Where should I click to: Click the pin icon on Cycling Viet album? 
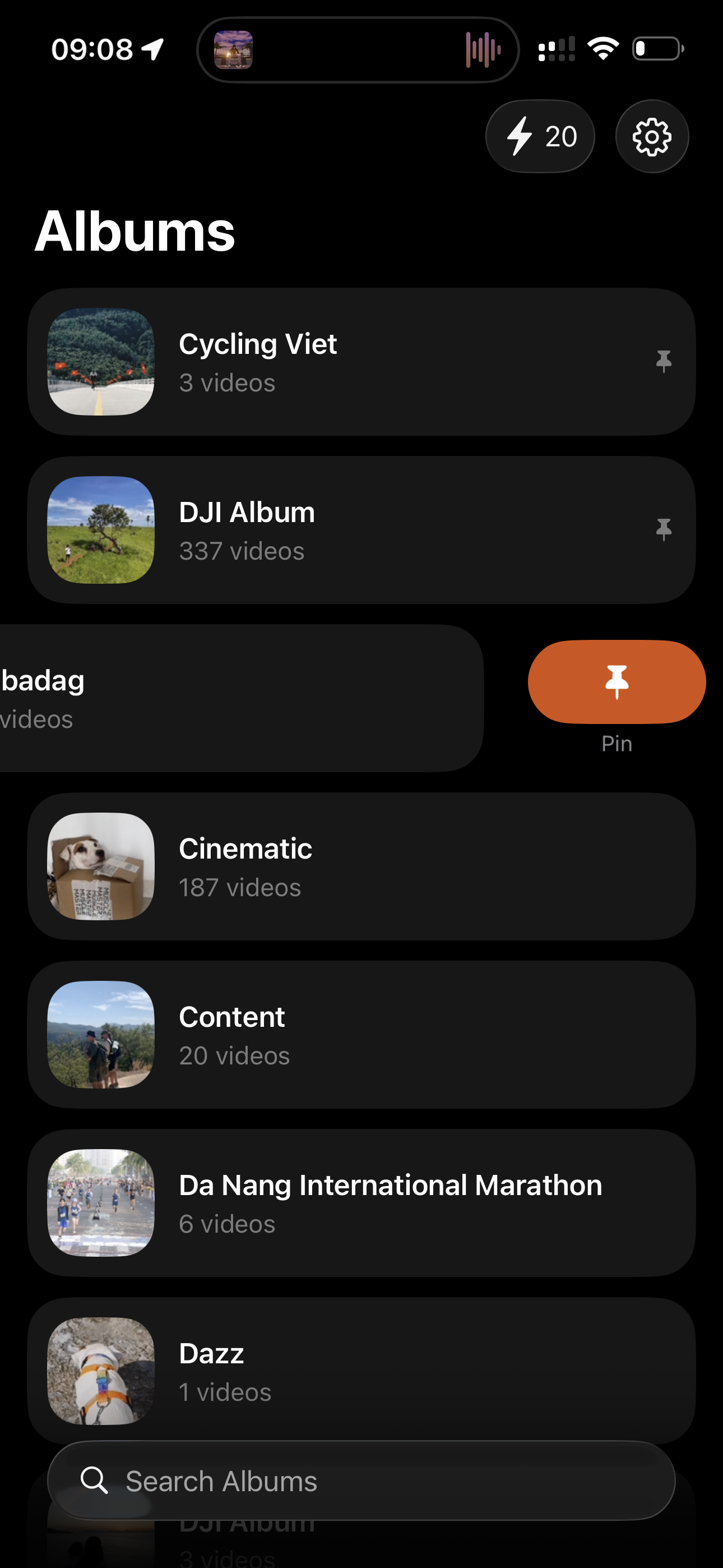[x=664, y=362]
